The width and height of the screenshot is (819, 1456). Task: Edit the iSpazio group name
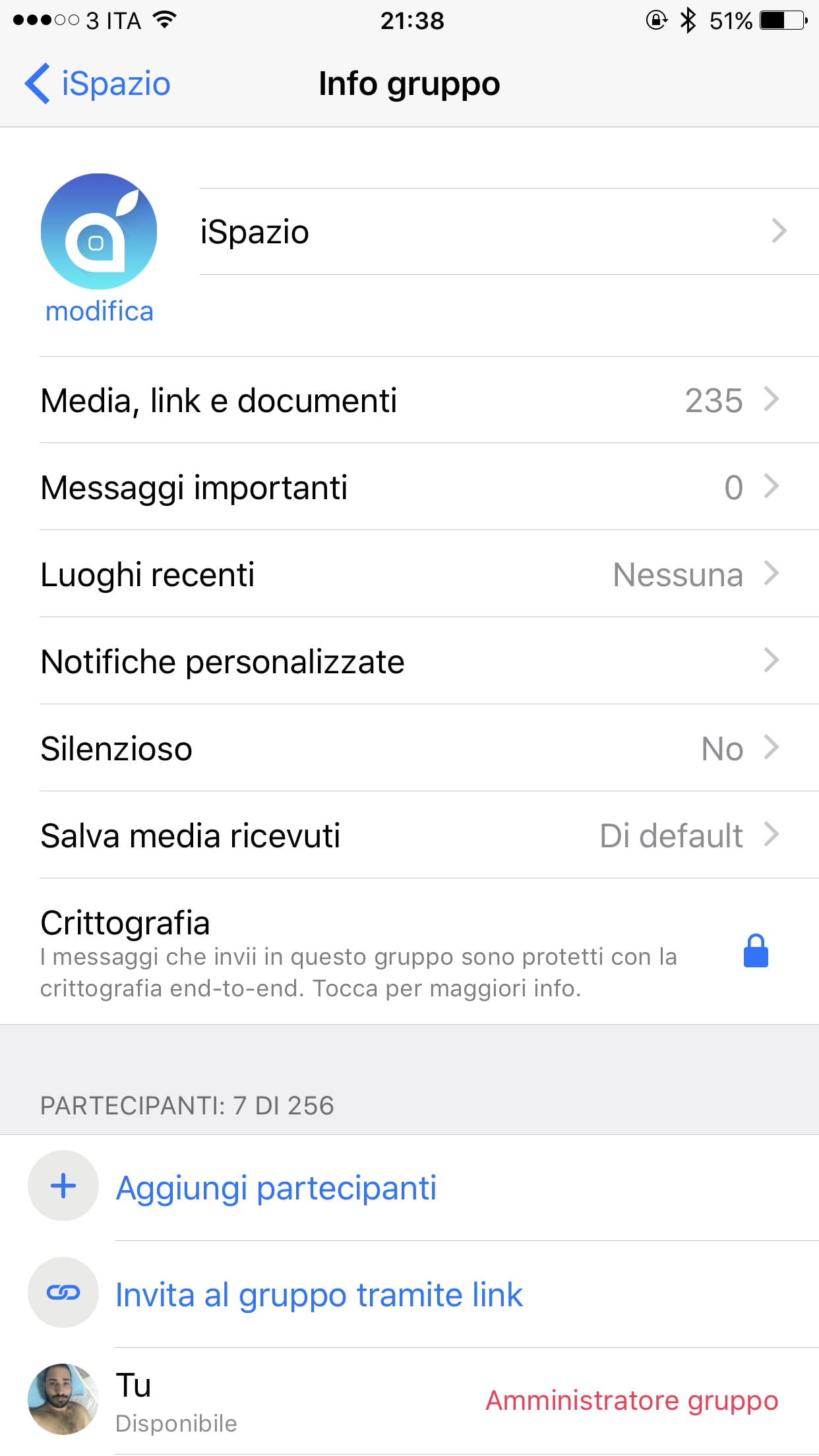(x=488, y=232)
